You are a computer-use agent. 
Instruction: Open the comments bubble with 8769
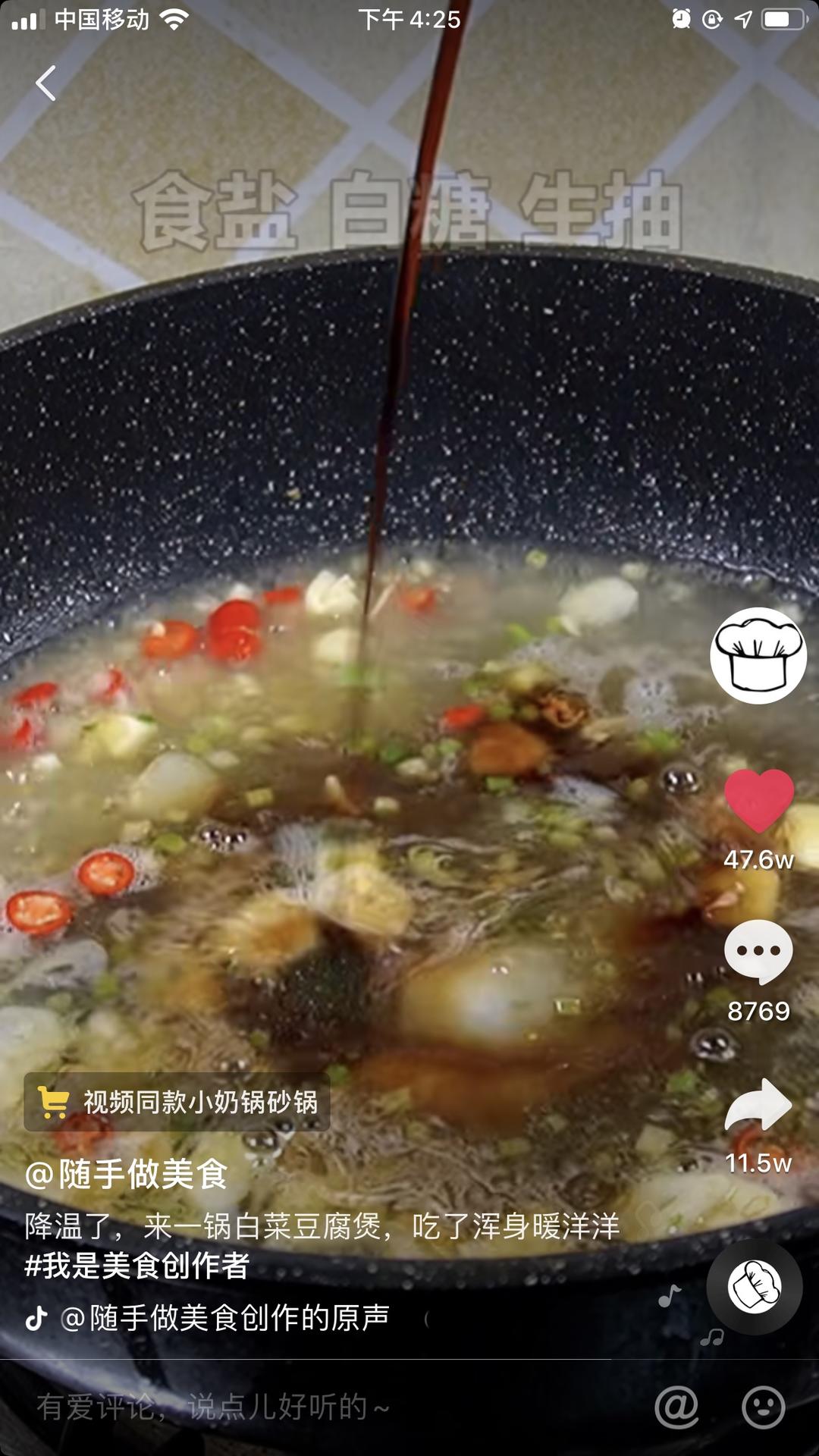pyautogui.click(x=758, y=952)
